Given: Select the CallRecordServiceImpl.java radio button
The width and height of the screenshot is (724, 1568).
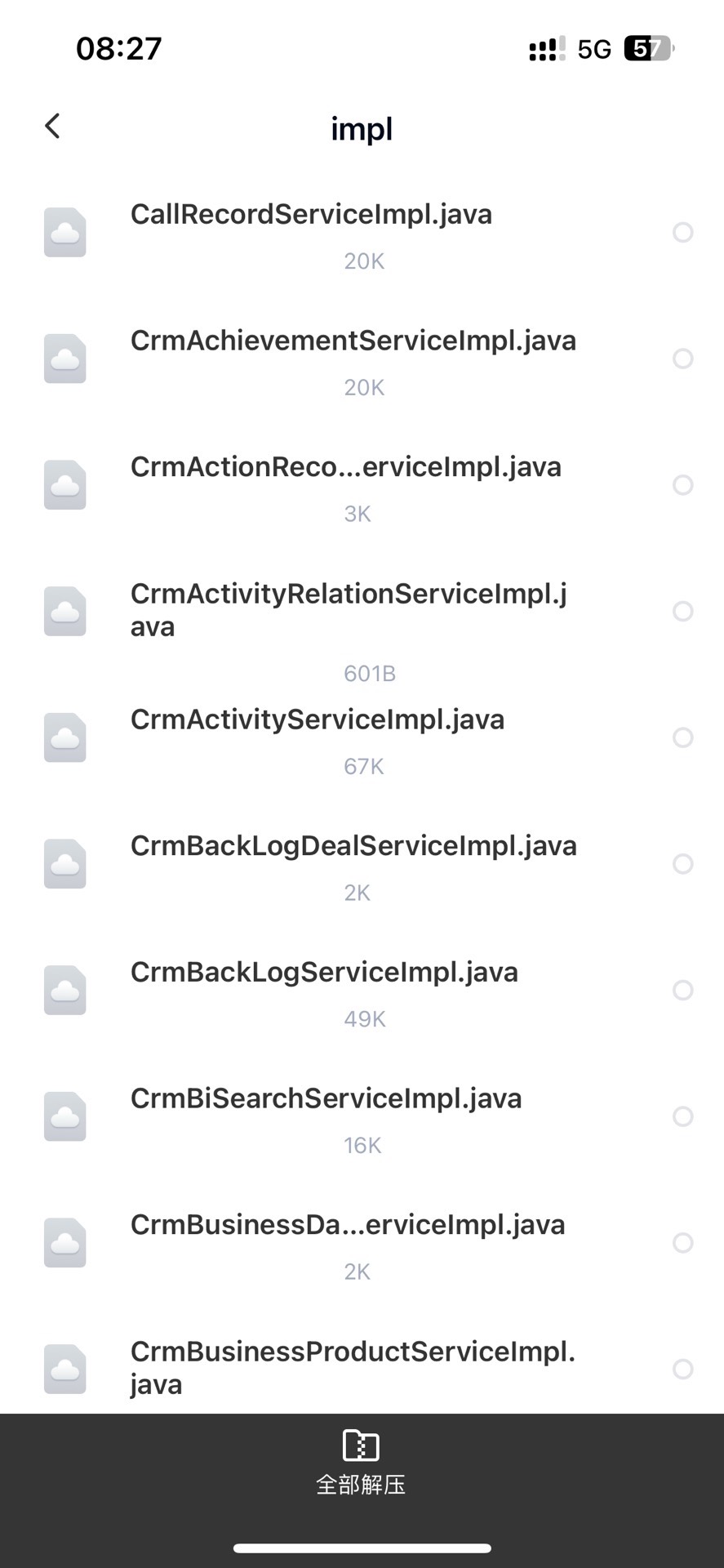Looking at the screenshot, I should [x=682, y=233].
